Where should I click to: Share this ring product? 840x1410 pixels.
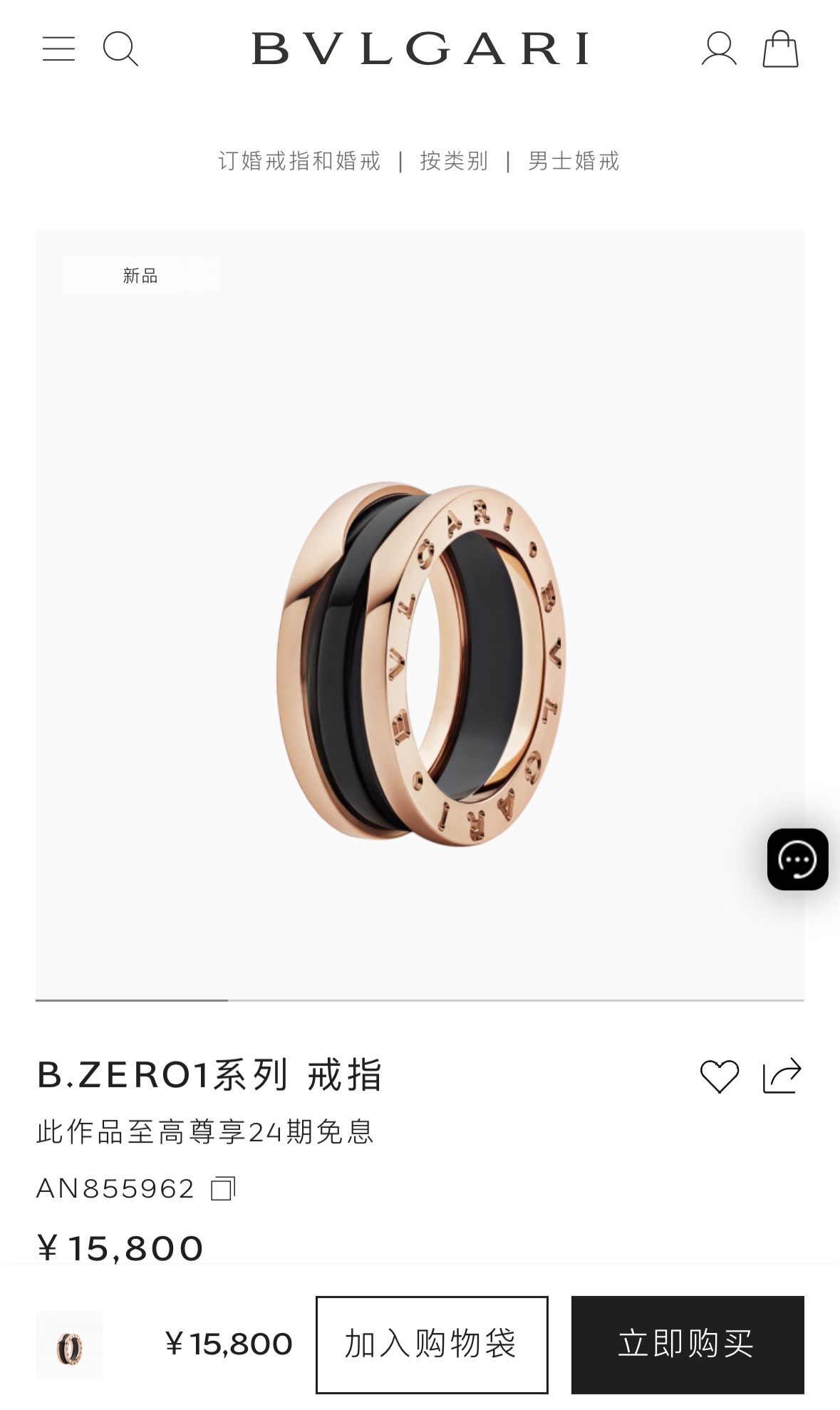(x=782, y=1075)
